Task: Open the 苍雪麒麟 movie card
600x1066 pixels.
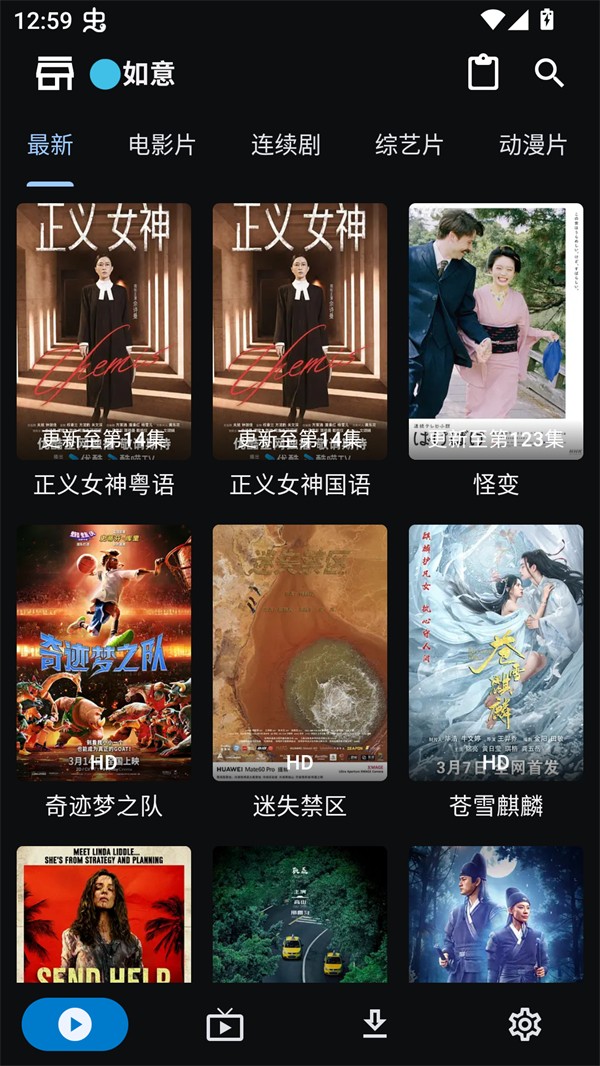Action: pos(496,652)
